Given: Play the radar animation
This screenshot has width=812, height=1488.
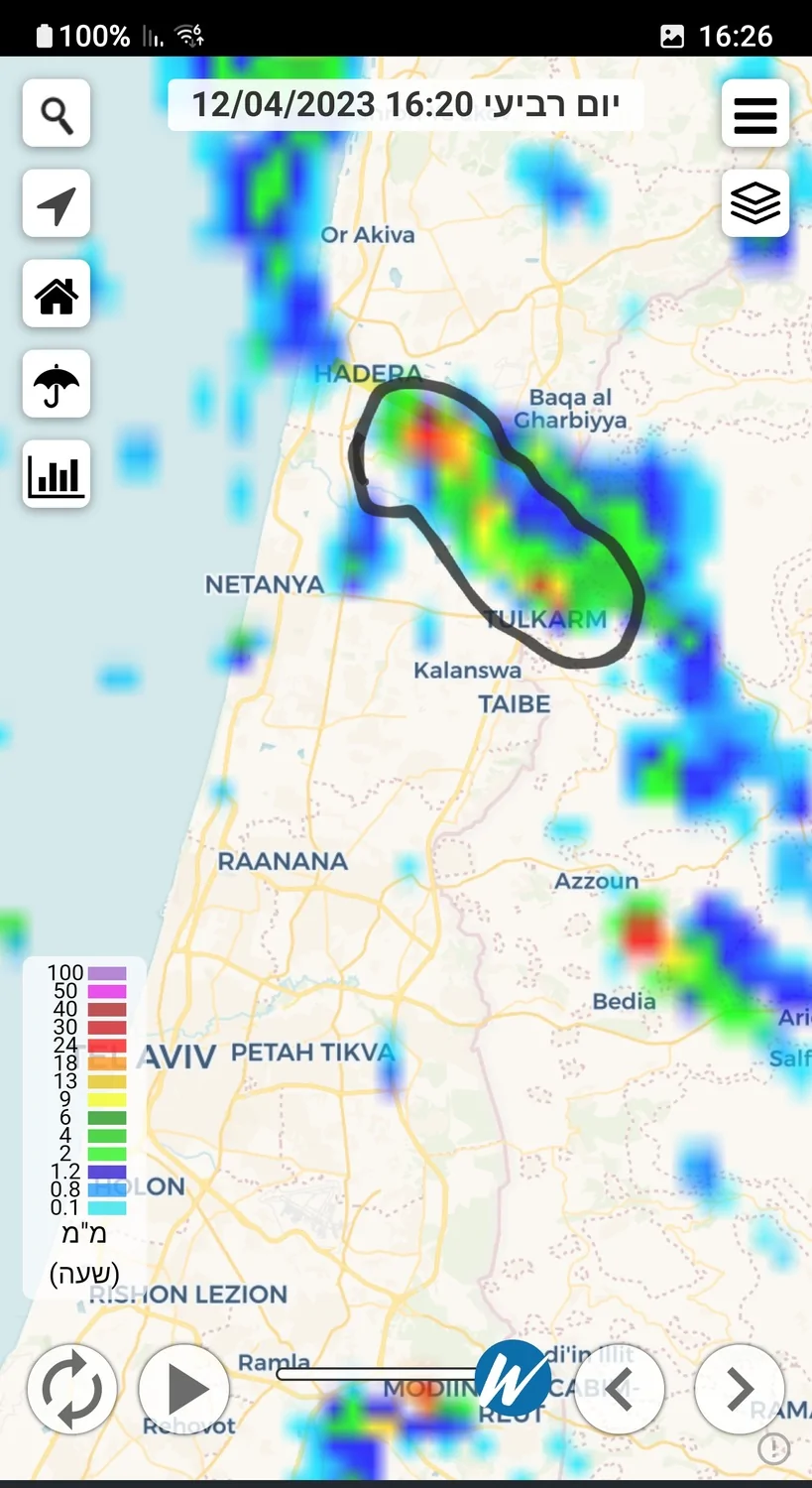Looking at the screenshot, I should 184,1389.
